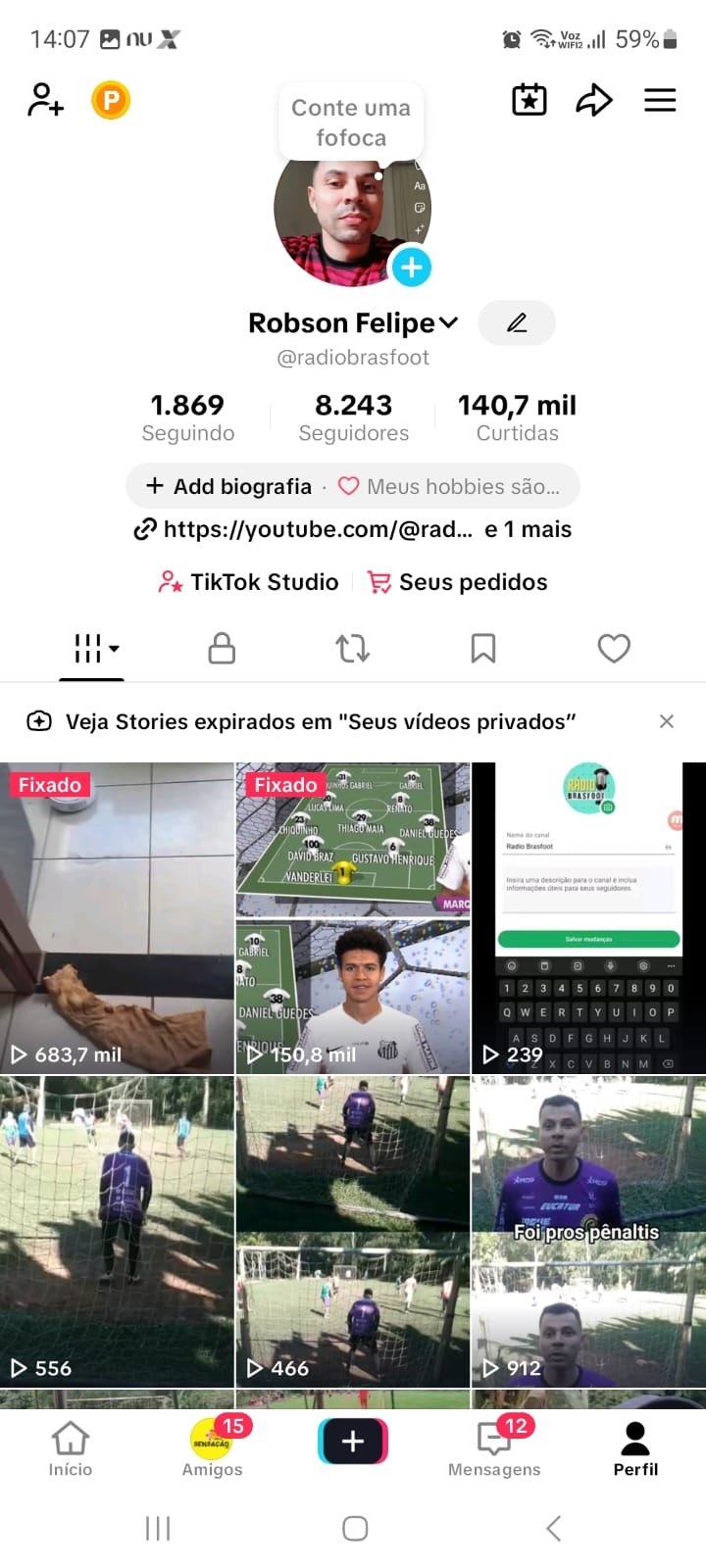Edit profile with the pencil button
This screenshot has height=1568, width=706.
[x=517, y=322]
